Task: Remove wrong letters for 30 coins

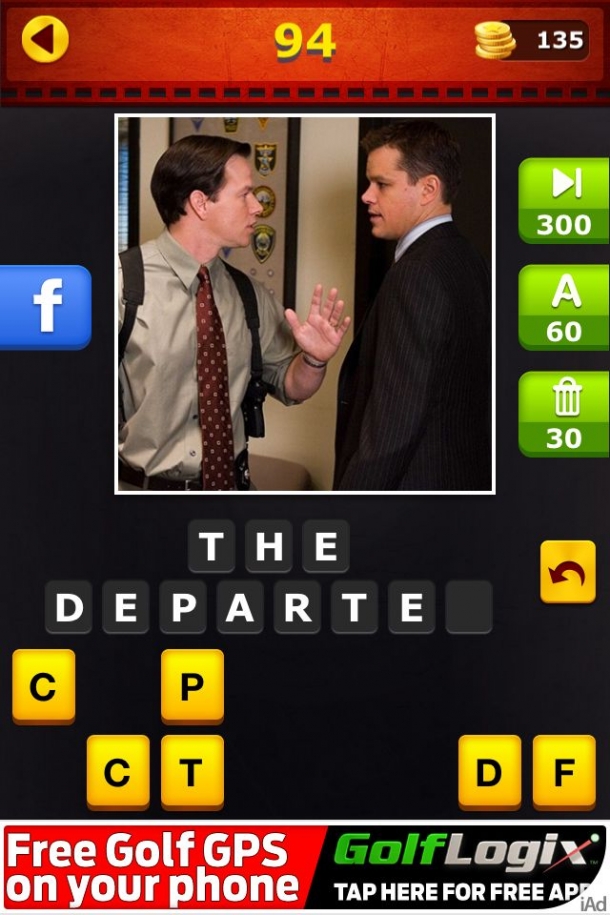Action: tap(563, 414)
